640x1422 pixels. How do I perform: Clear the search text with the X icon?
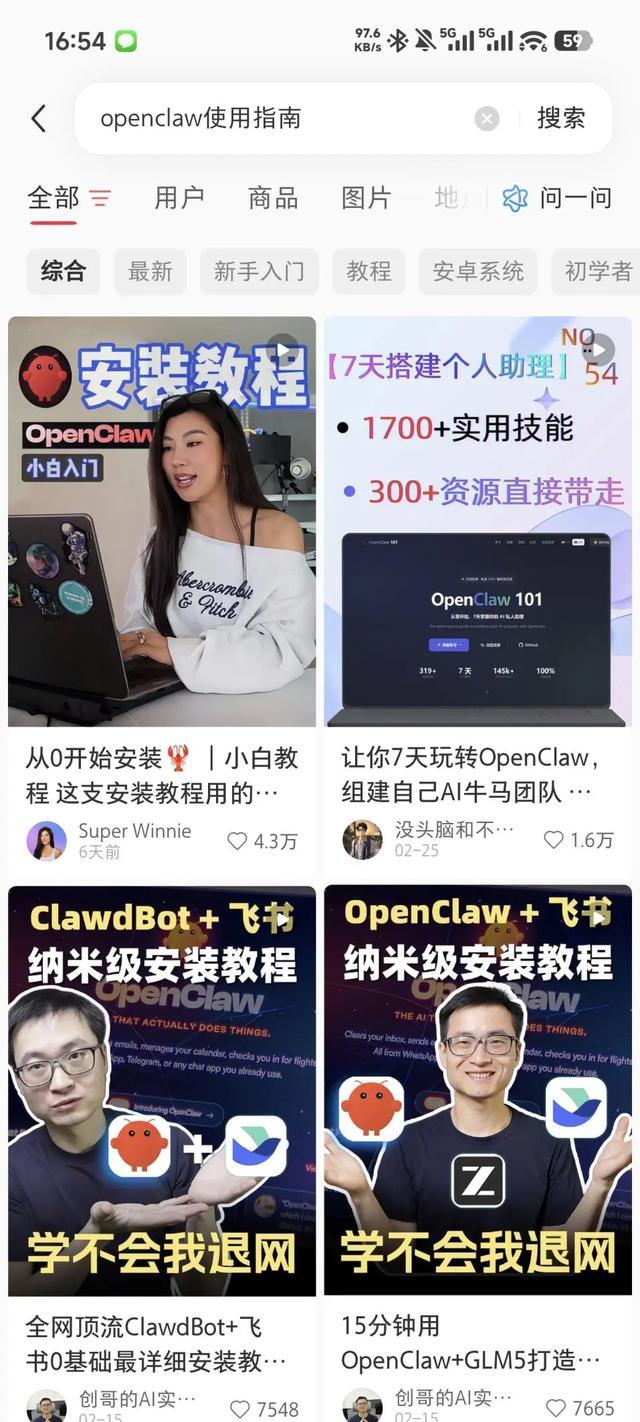tap(487, 119)
